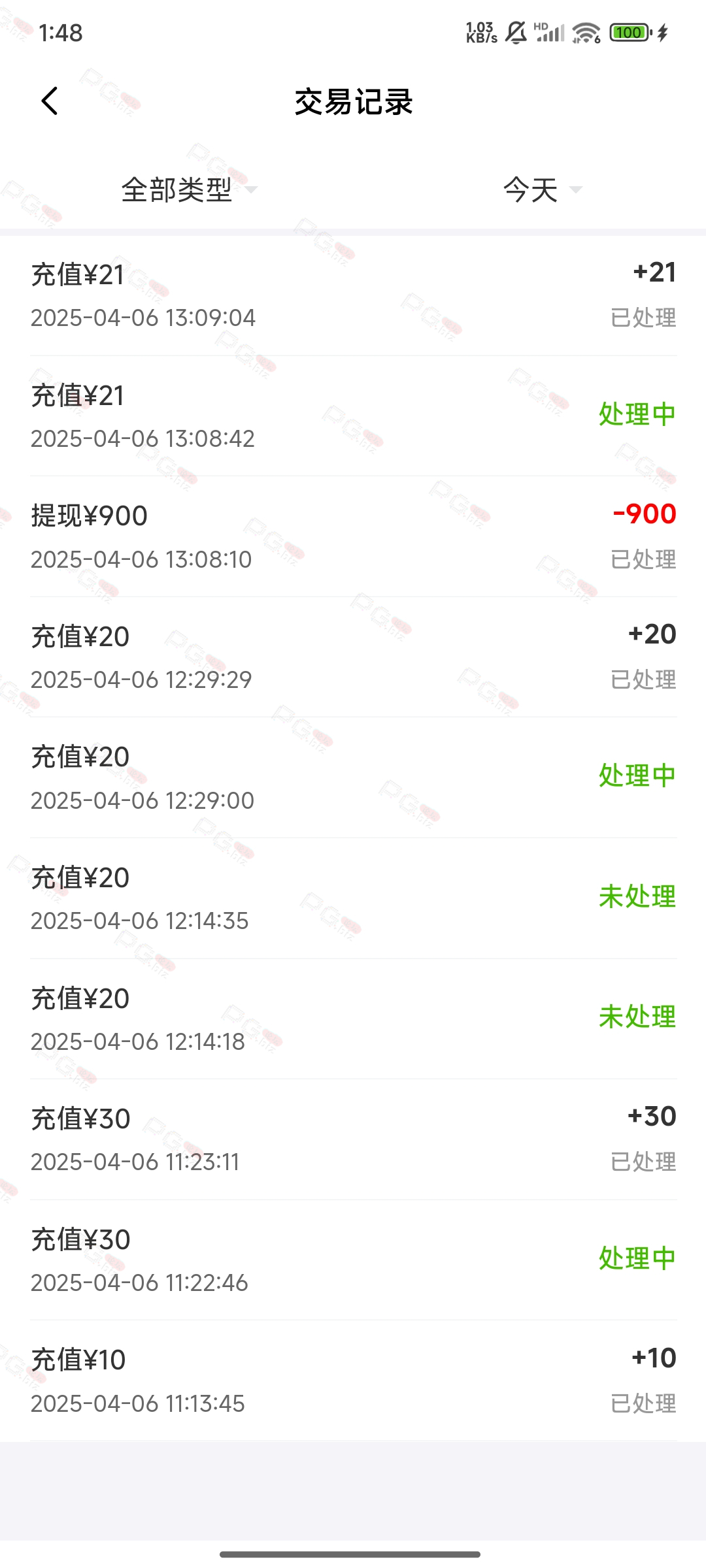706x1568 pixels.
Task: Open the 充值¥30 record from 11:23:11
Action: pyautogui.click(x=353, y=1139)
